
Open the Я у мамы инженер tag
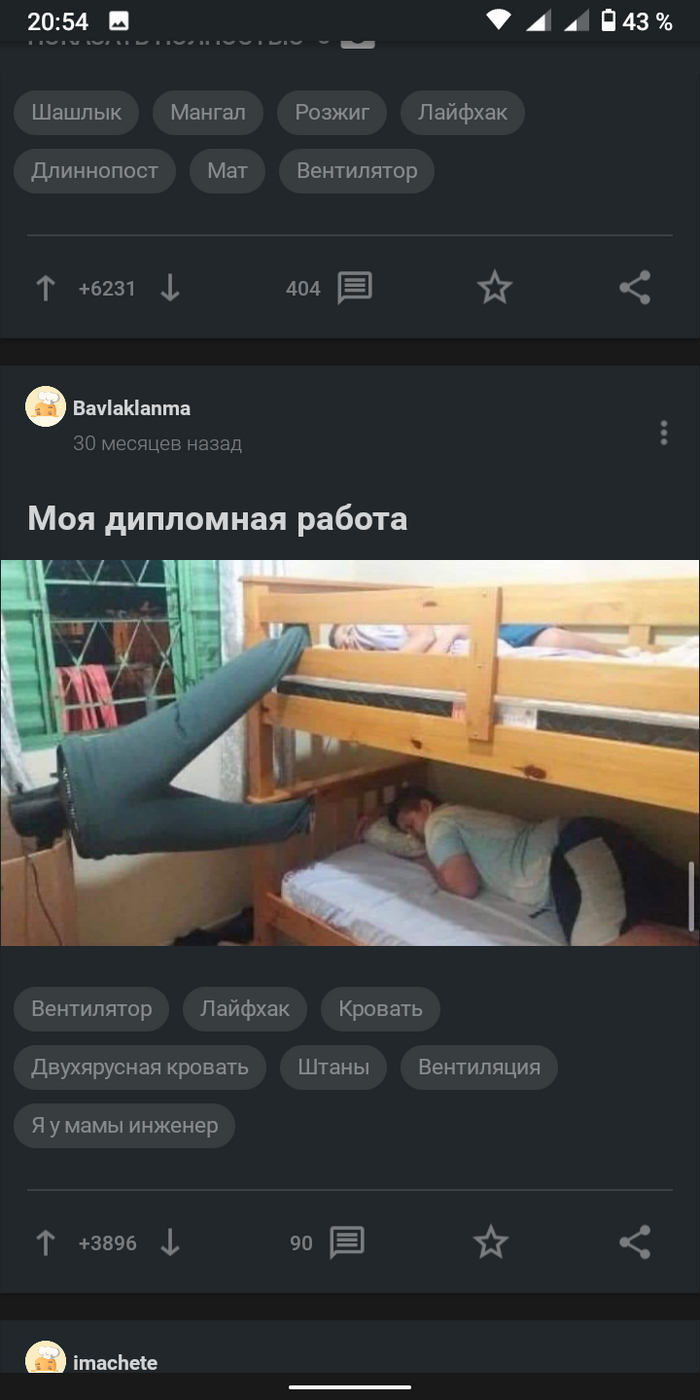[x=124, y=1125]
